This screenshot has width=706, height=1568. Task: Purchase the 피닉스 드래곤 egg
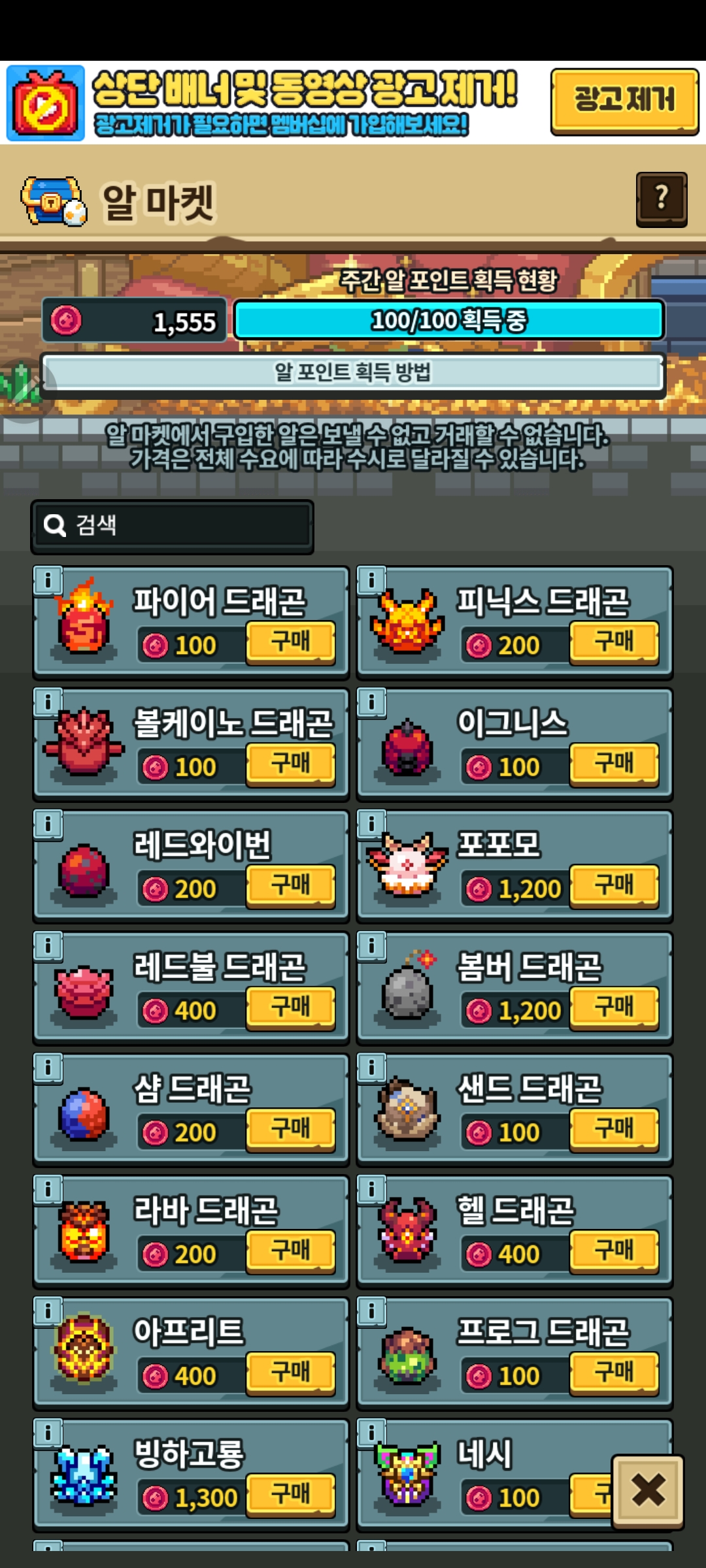point(614,642)
